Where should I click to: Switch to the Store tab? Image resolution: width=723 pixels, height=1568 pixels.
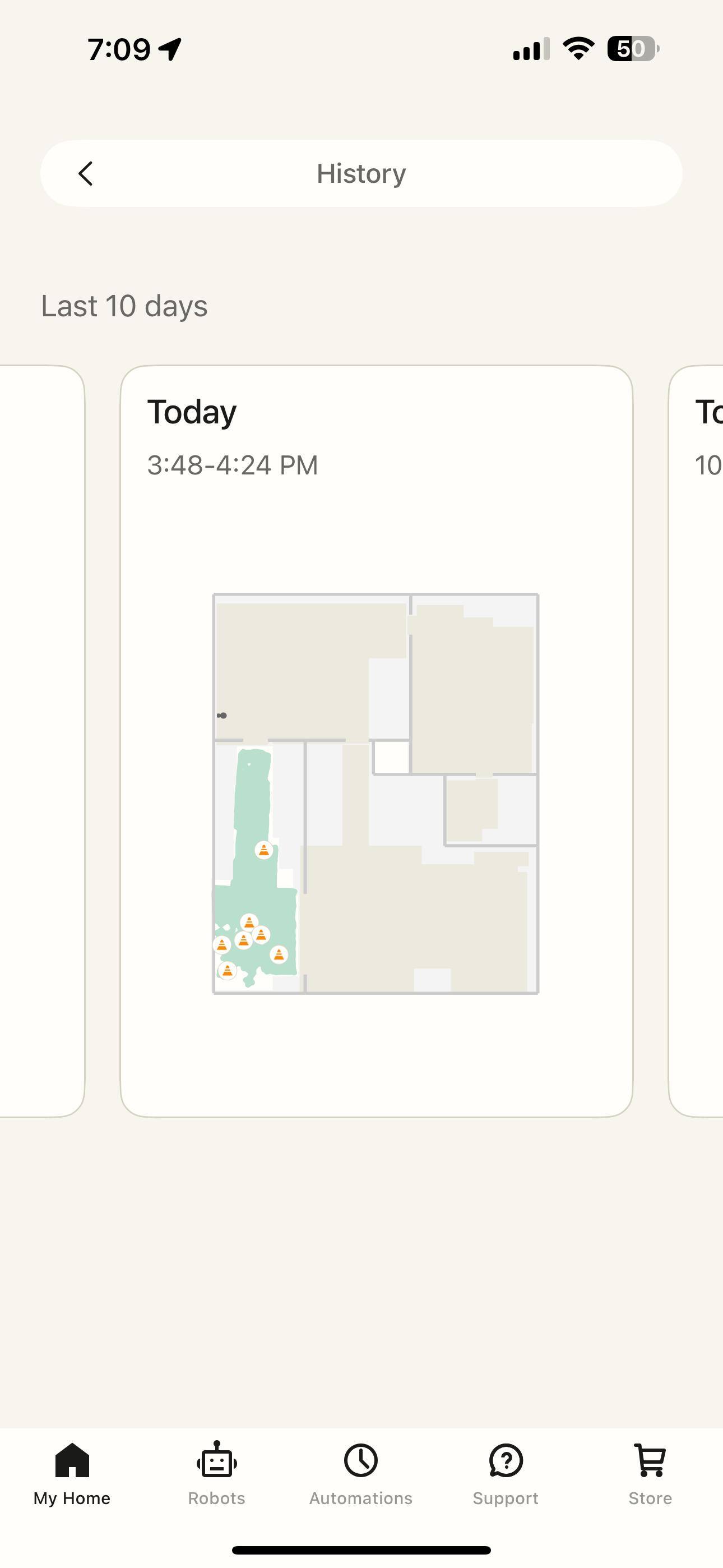pos(650,1474)
